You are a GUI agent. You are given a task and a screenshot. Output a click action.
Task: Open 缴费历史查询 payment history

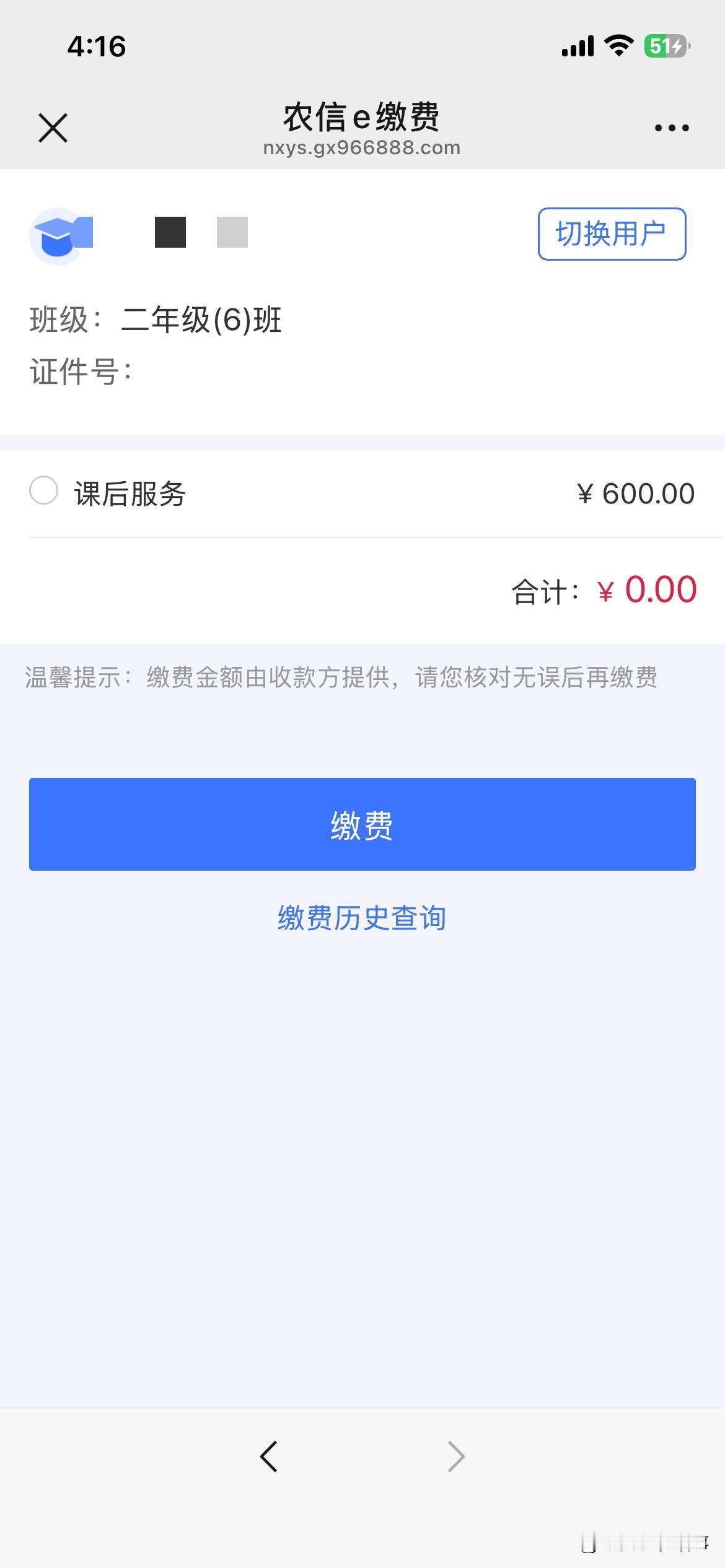point(362,918)
